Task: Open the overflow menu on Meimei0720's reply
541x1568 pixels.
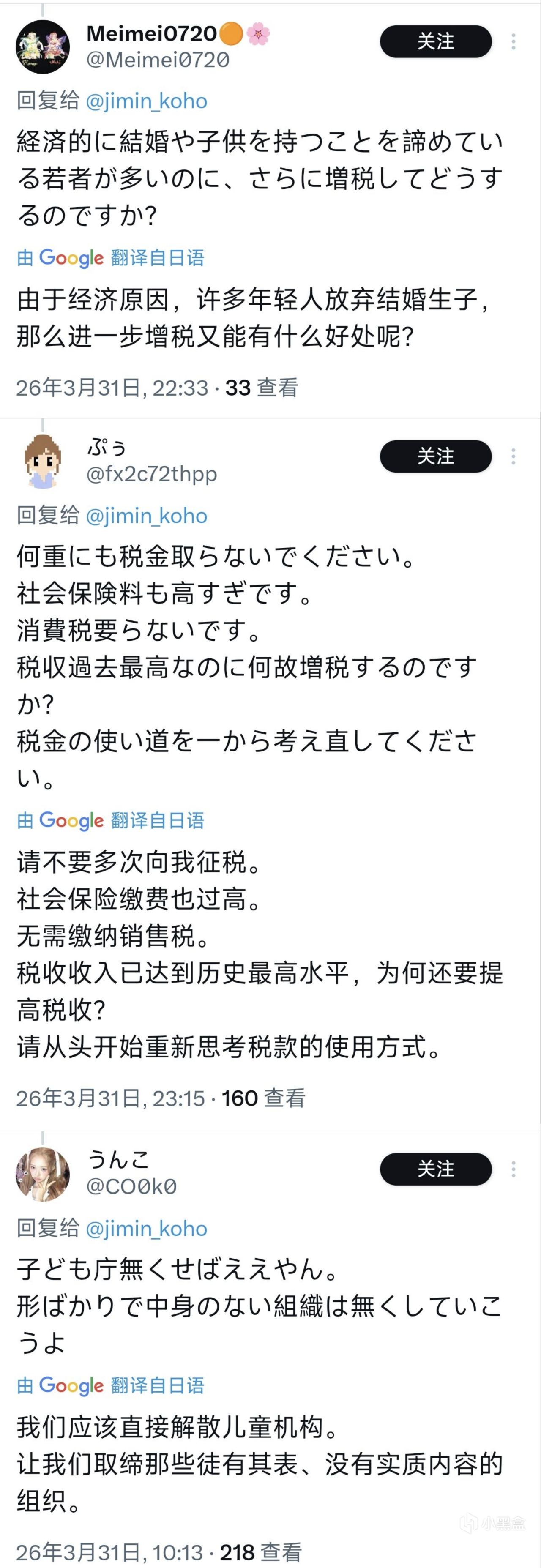Action: [x=514, y=41]
